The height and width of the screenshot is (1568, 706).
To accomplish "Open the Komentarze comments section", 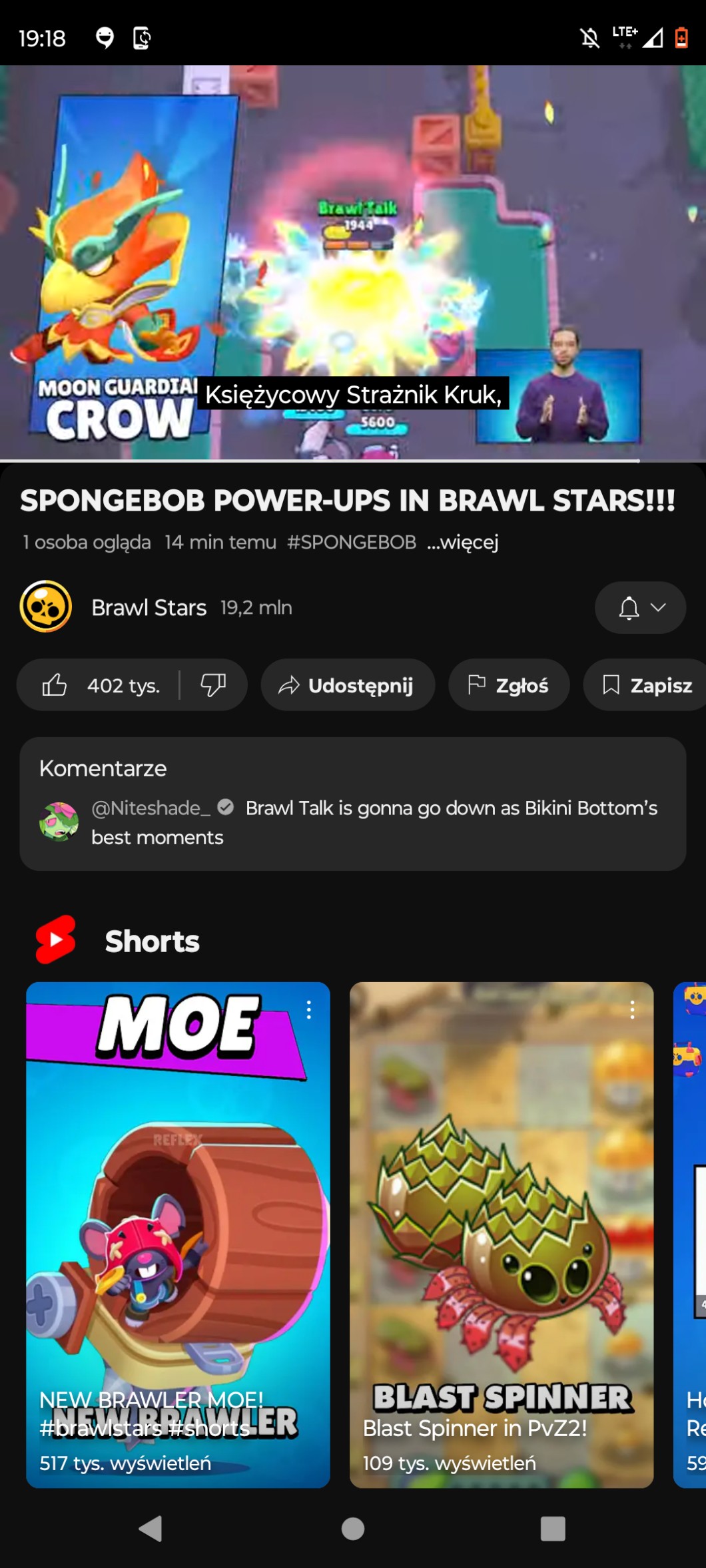I will click(x=352, y=803).
